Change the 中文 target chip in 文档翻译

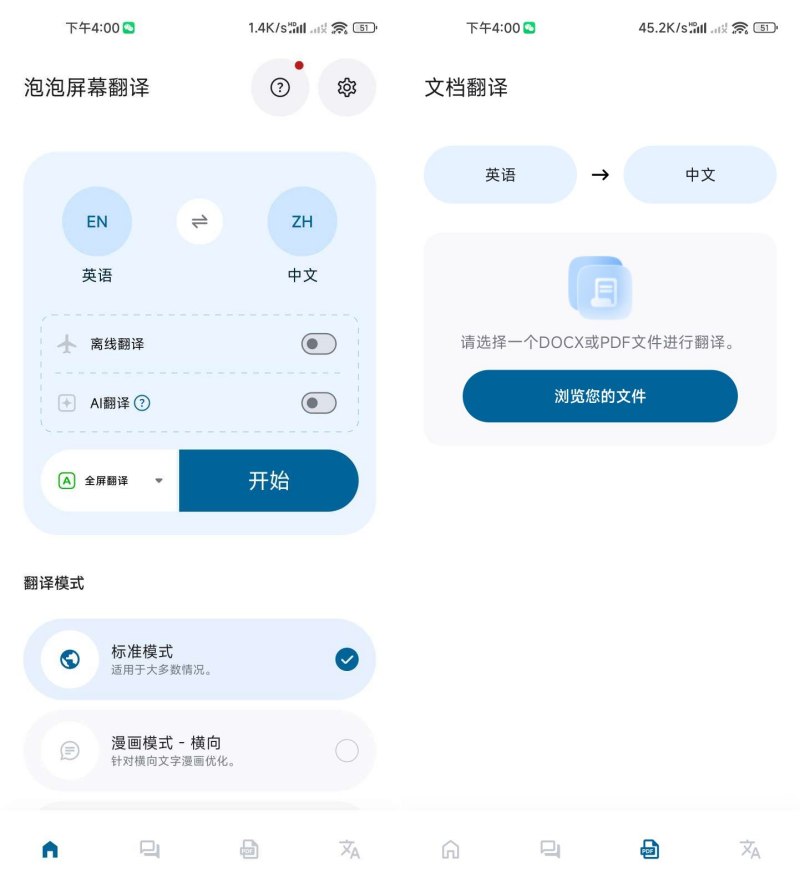click(x=700, y=175)
